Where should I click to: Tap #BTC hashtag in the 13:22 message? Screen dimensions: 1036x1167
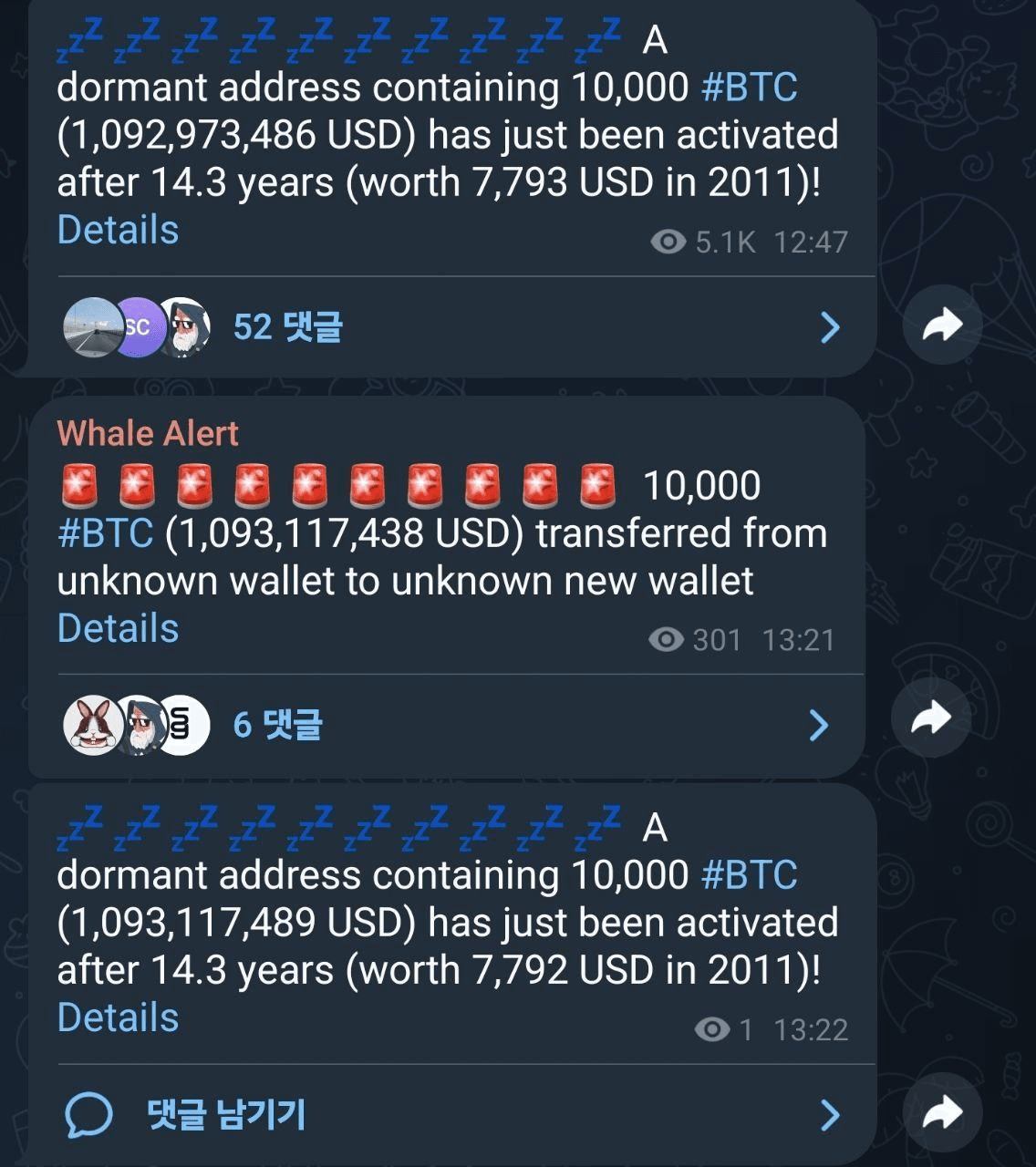pos(750,875)
